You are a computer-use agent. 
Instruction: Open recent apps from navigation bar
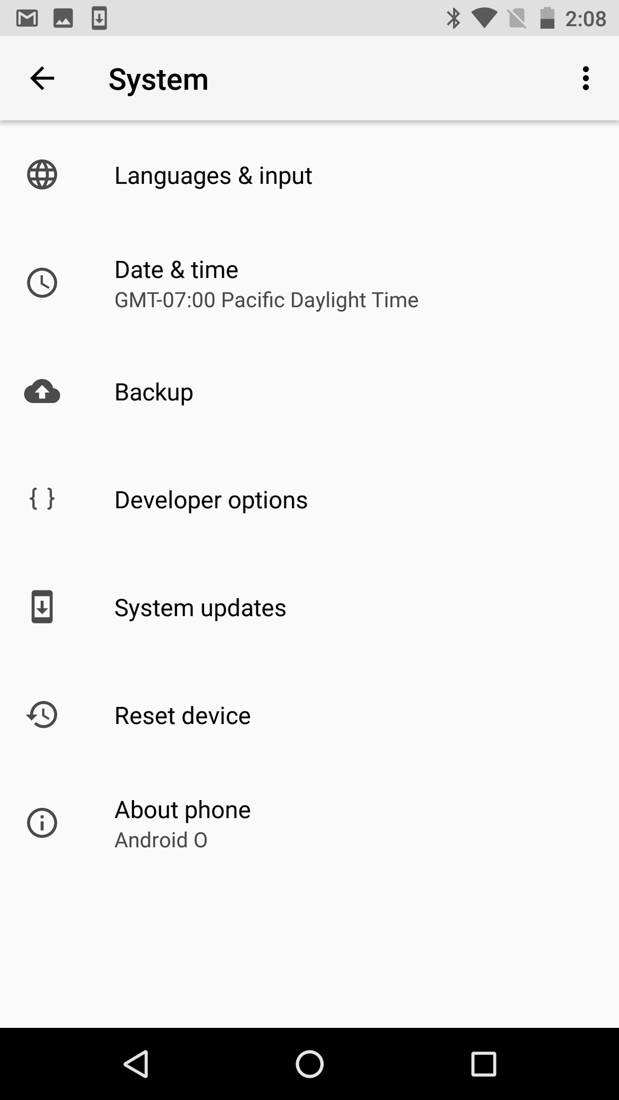[x=483, y=1064]
